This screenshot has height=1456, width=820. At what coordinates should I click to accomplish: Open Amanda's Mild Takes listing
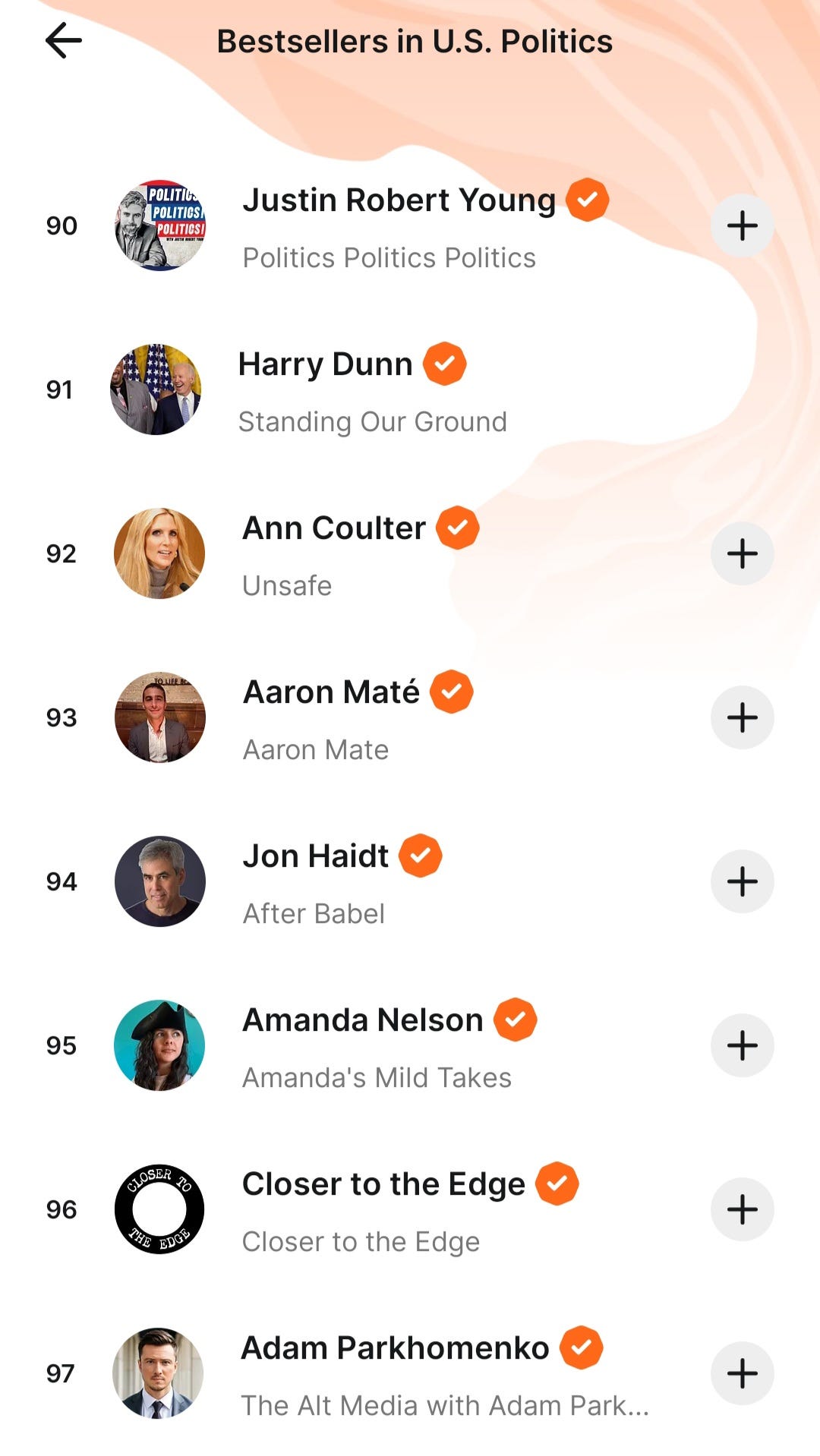(410, 1045)
